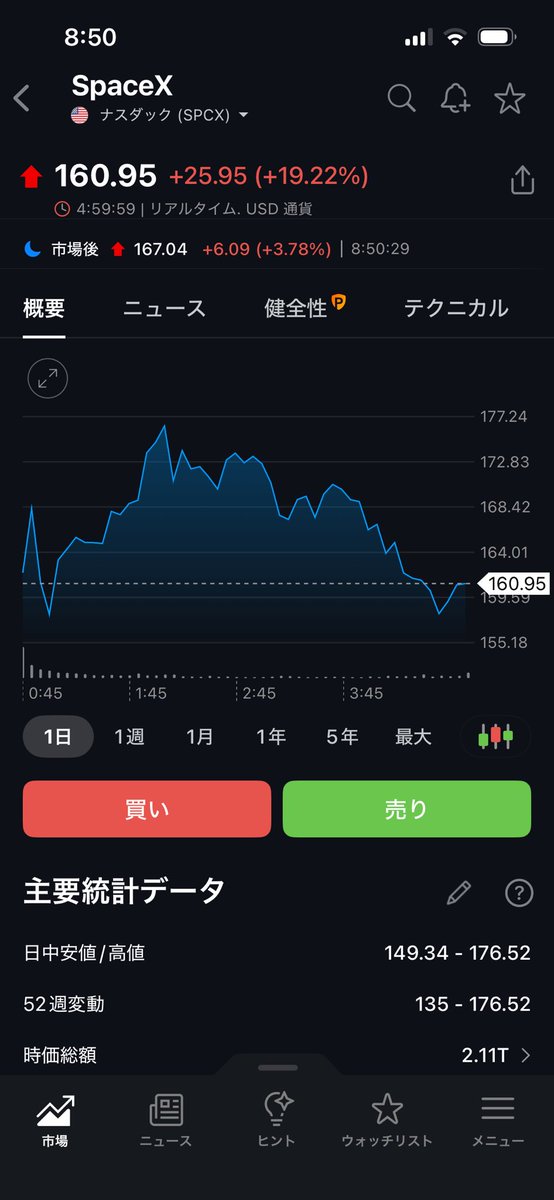Select the 1月 chart range
This screenshot has height=1200, width=554.
[x=200, y=737]
